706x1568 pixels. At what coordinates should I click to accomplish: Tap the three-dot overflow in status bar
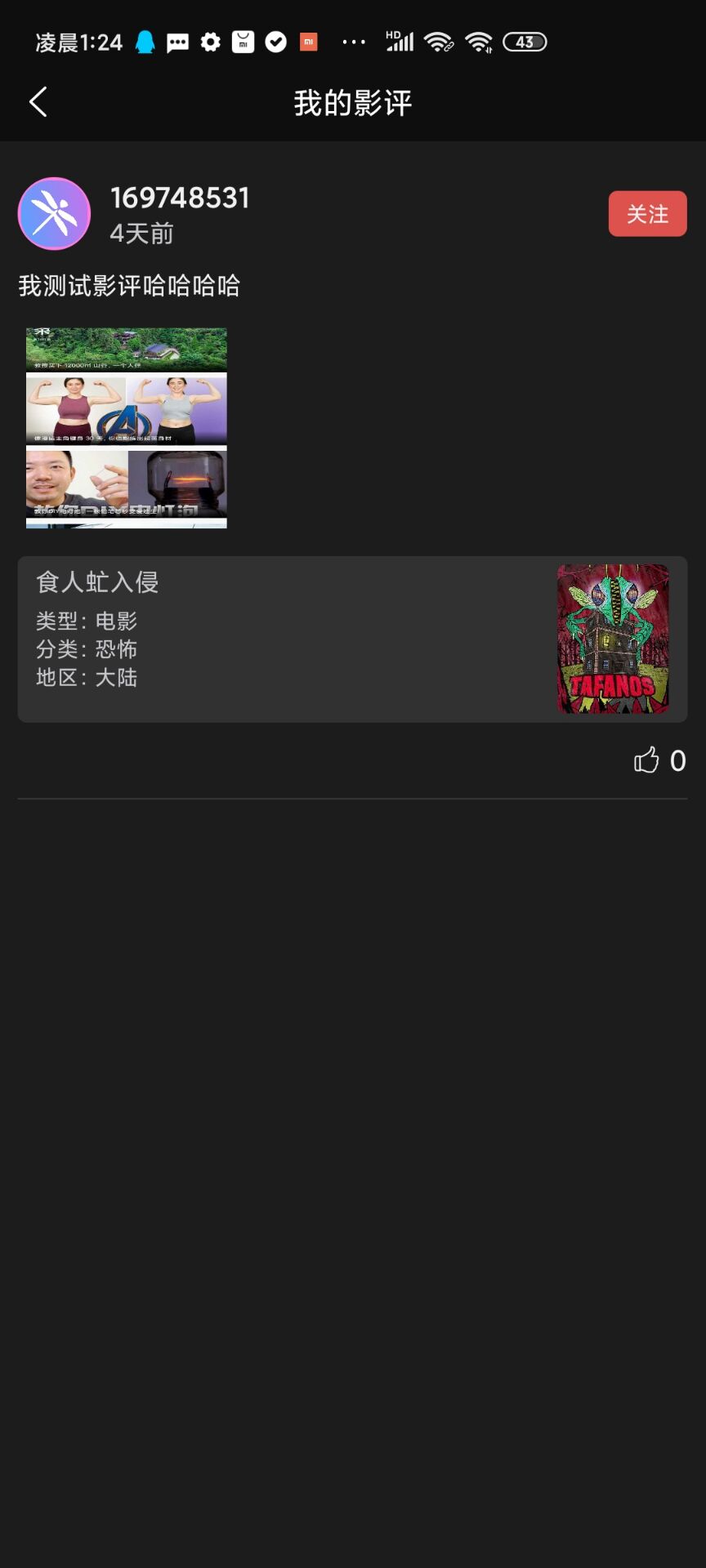click(353, 41)
